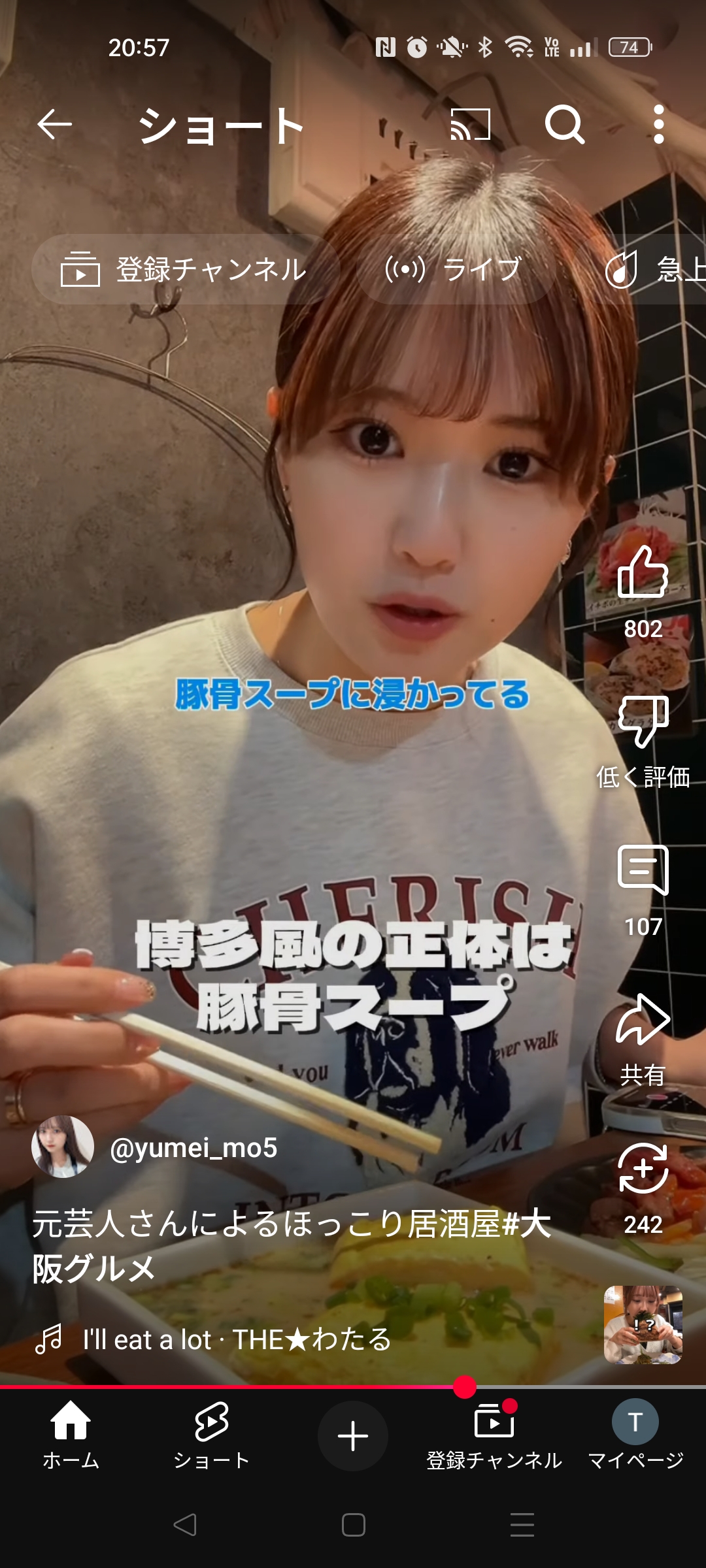706x1568 pixels.
Task: Open search from the top bar
Action: 565,124
